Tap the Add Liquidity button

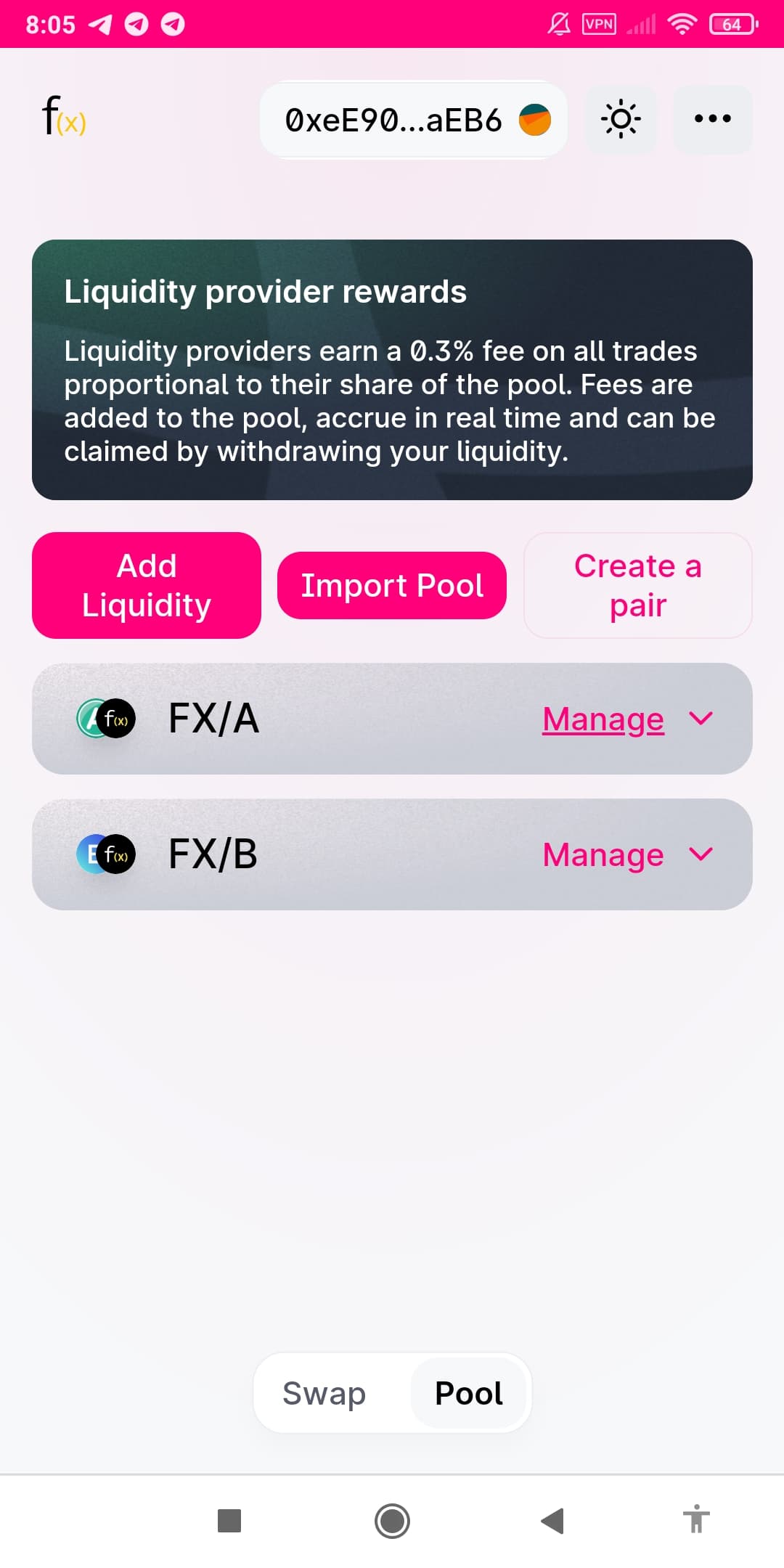147,585
